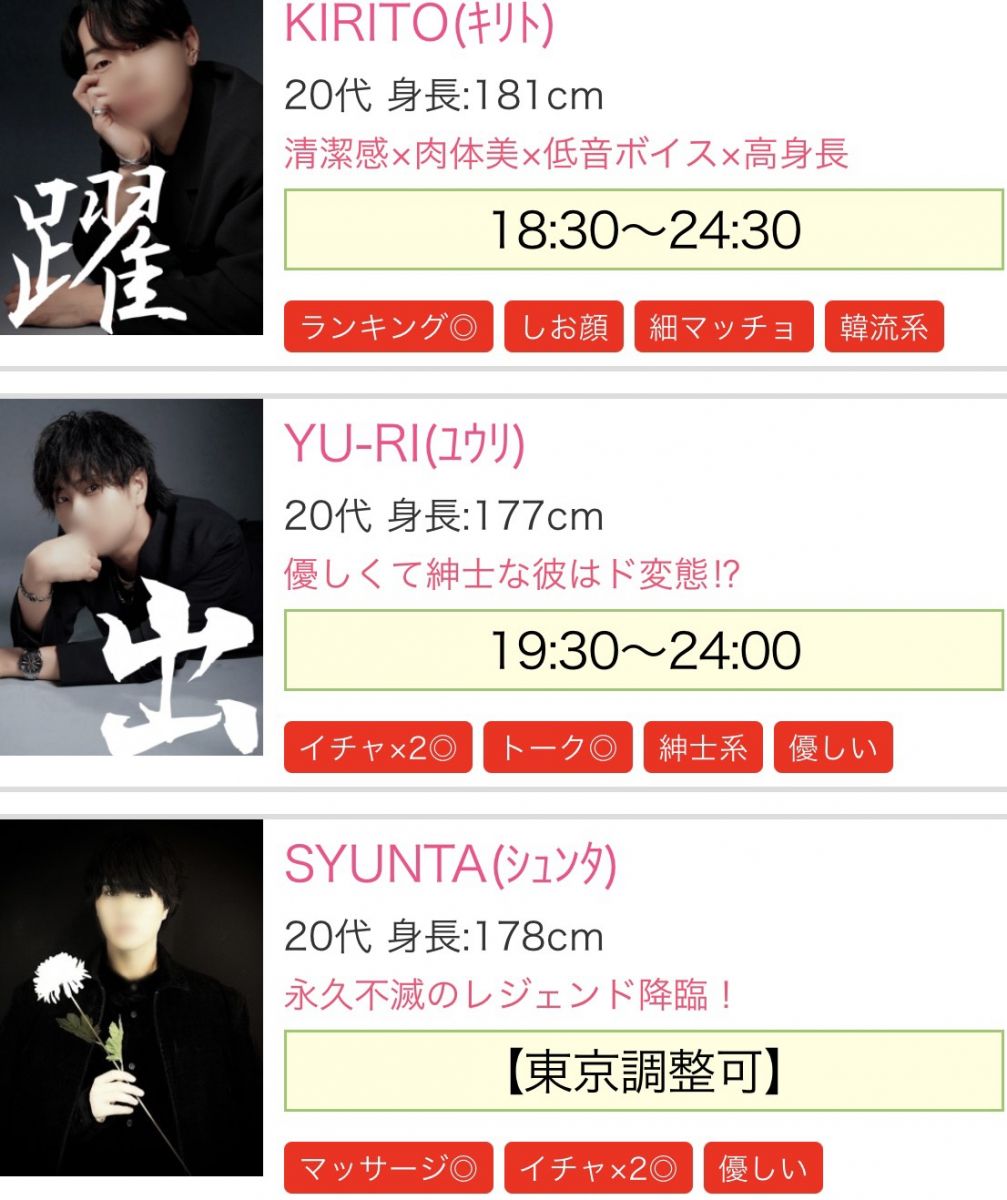Tap the 【東京調整可】 schedule box

tap(644, 1071)
